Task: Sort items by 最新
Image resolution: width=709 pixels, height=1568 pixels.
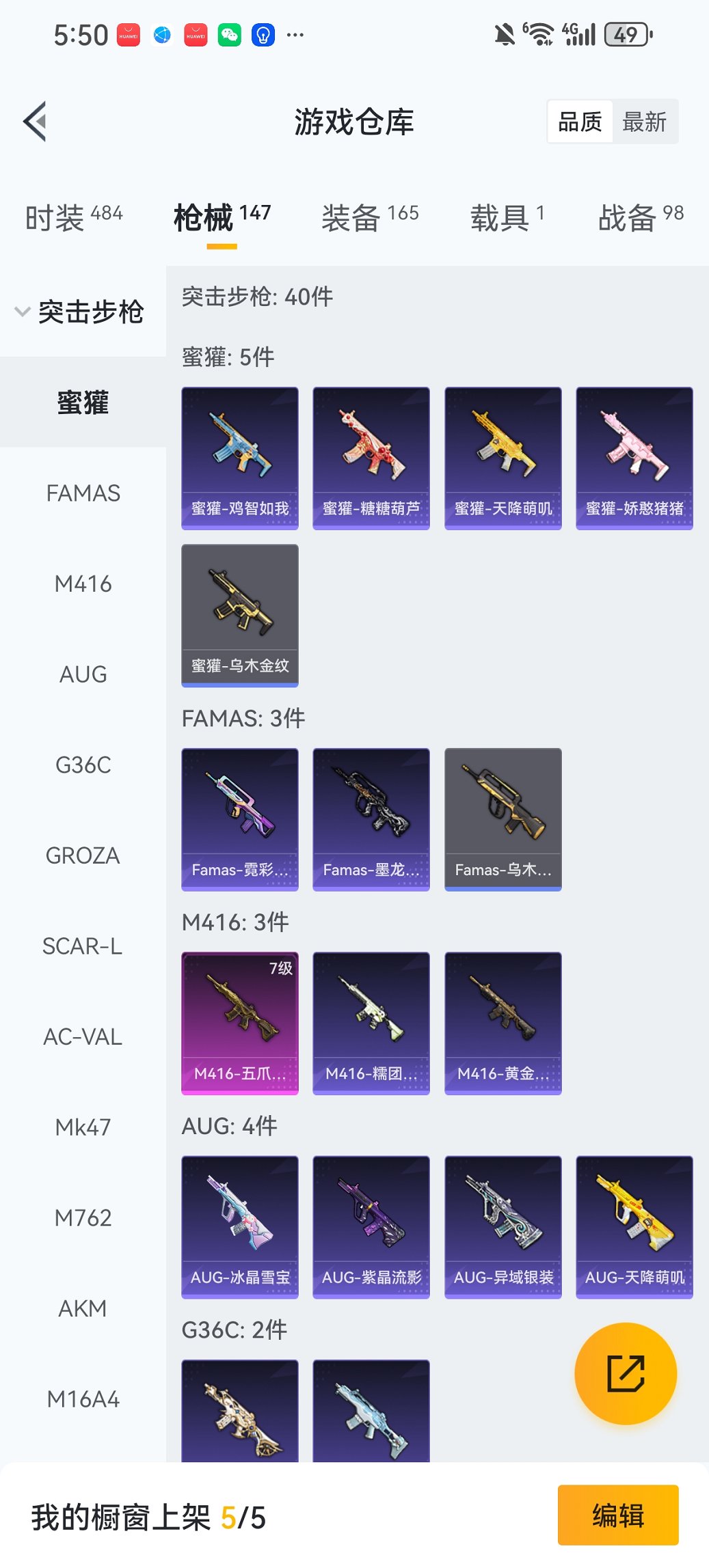Action: click(x=644, y=122)
